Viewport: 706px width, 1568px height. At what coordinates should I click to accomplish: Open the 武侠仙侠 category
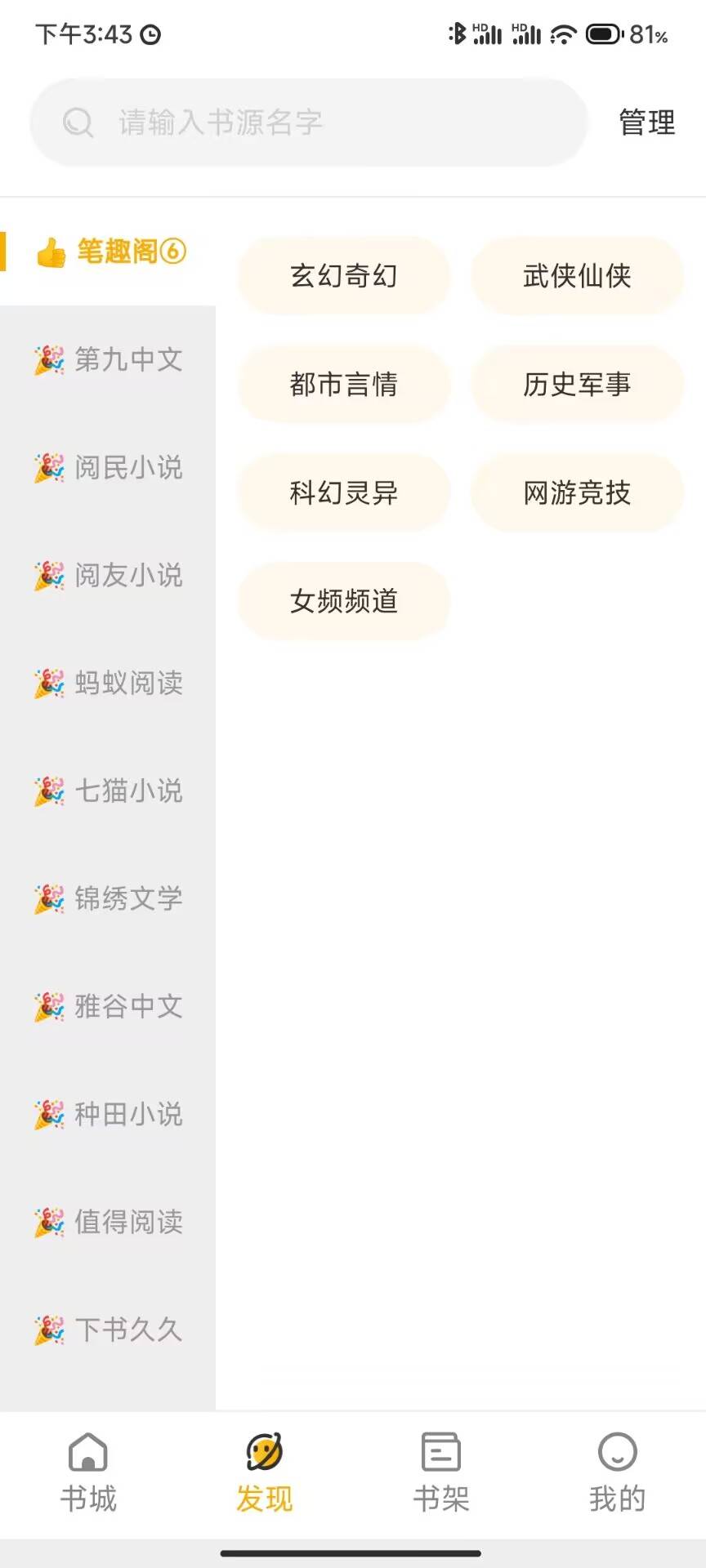click(577, 276)
